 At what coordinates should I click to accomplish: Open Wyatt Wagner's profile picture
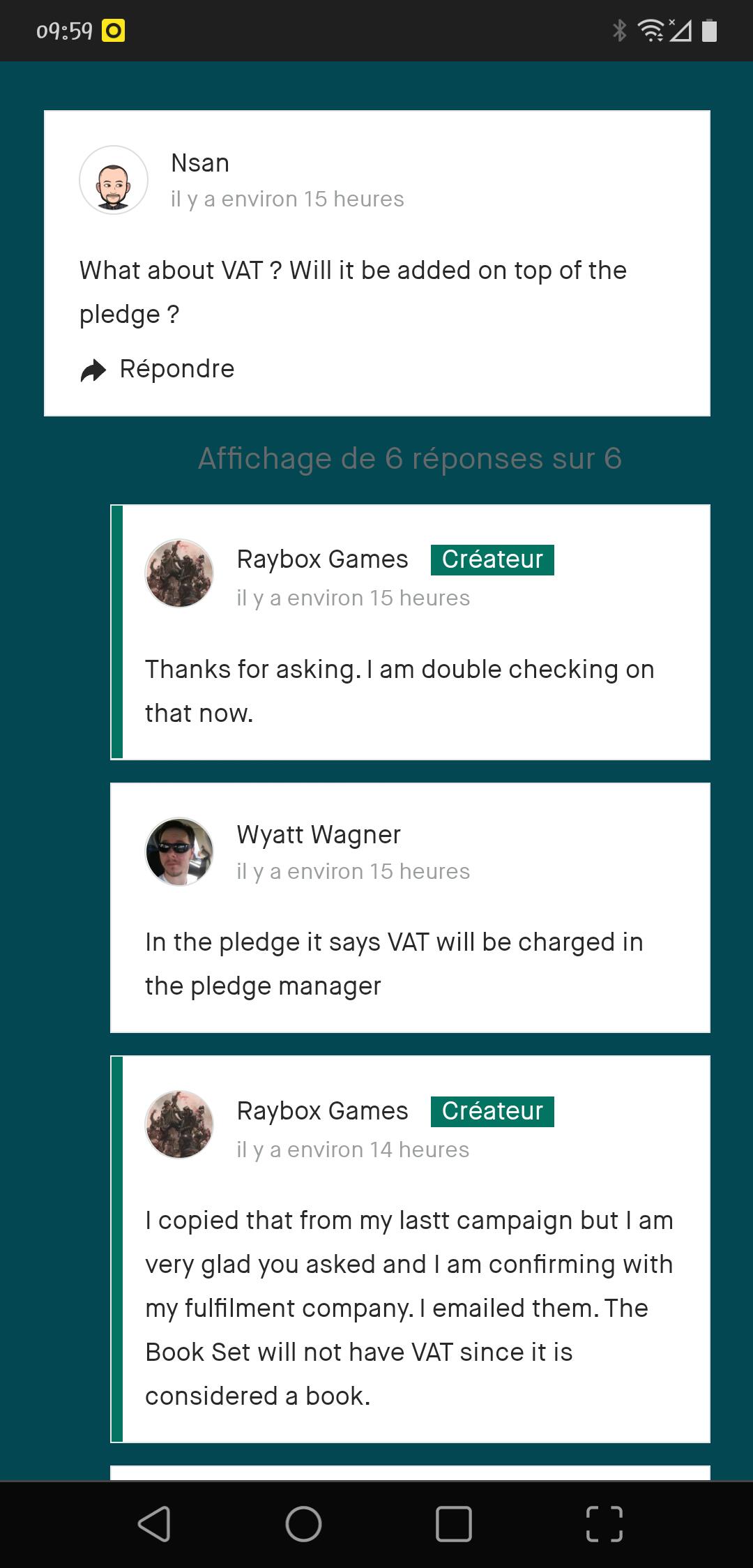point(179,852)
